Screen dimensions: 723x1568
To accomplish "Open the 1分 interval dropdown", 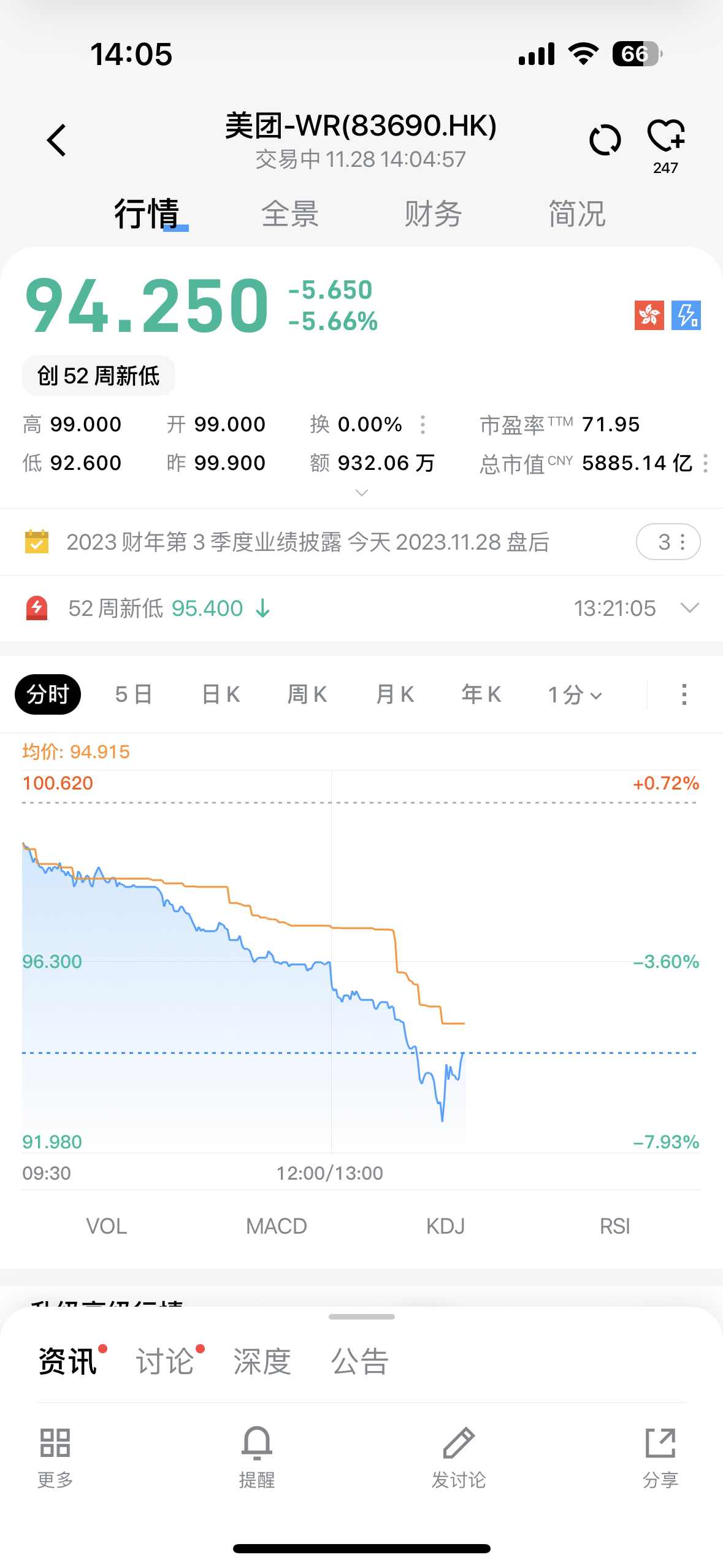I will pos(575,695).
